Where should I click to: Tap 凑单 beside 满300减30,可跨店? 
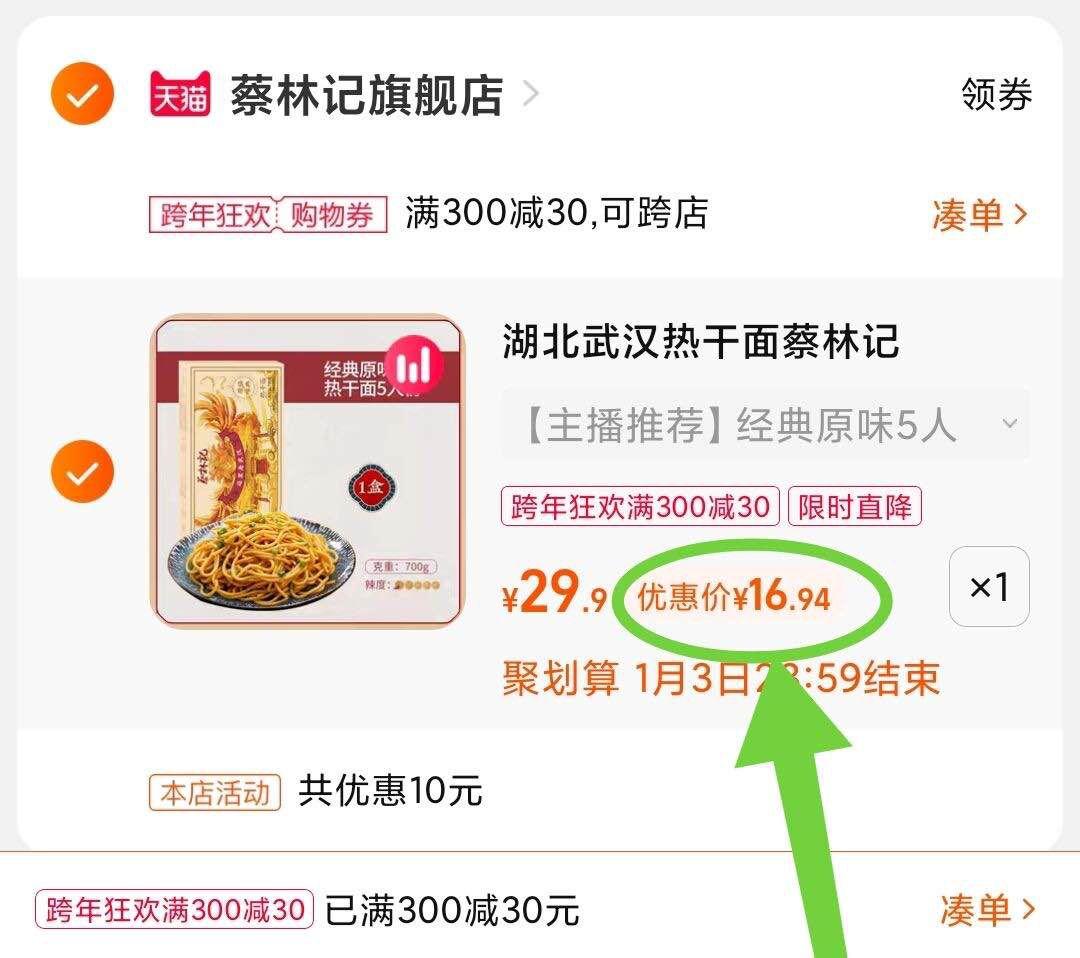tap(979, 215)
